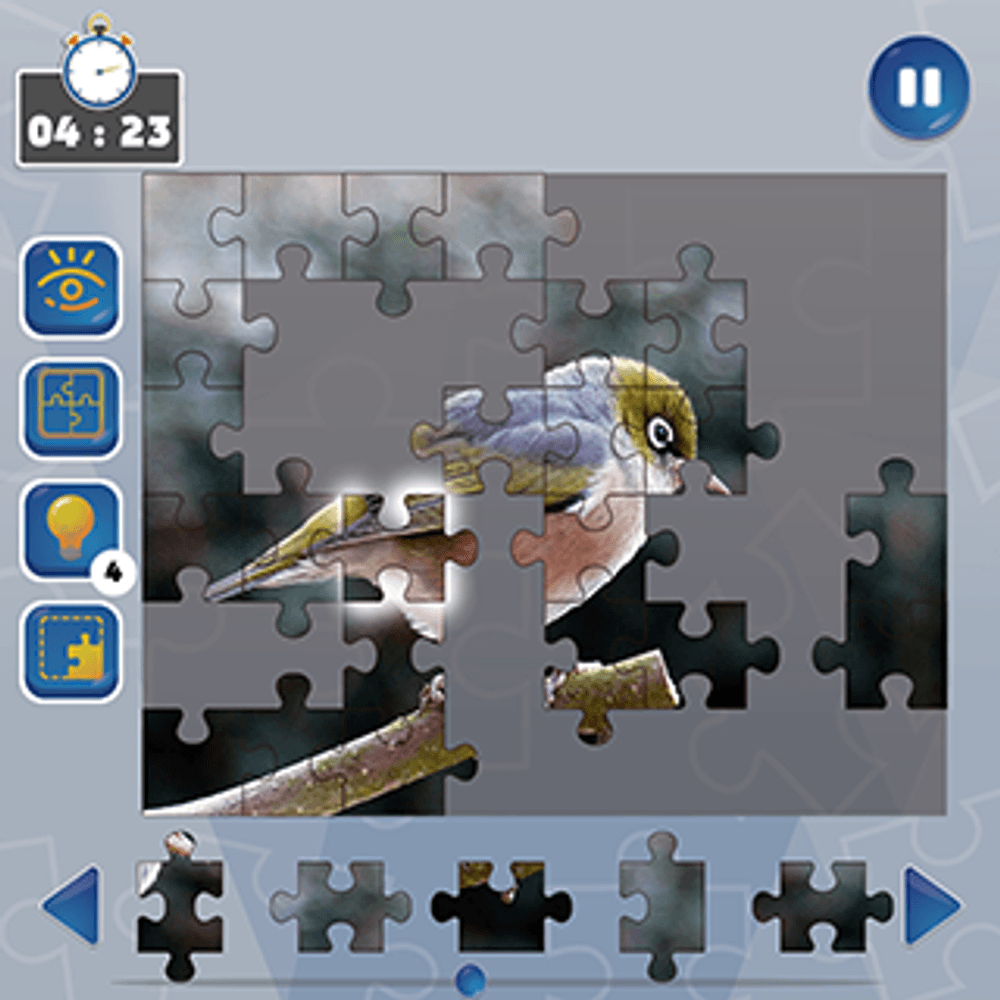This screenshot has height=1000, width=1000.
Task: Use a lightbulb hint
Action: [x=71, y=530]
